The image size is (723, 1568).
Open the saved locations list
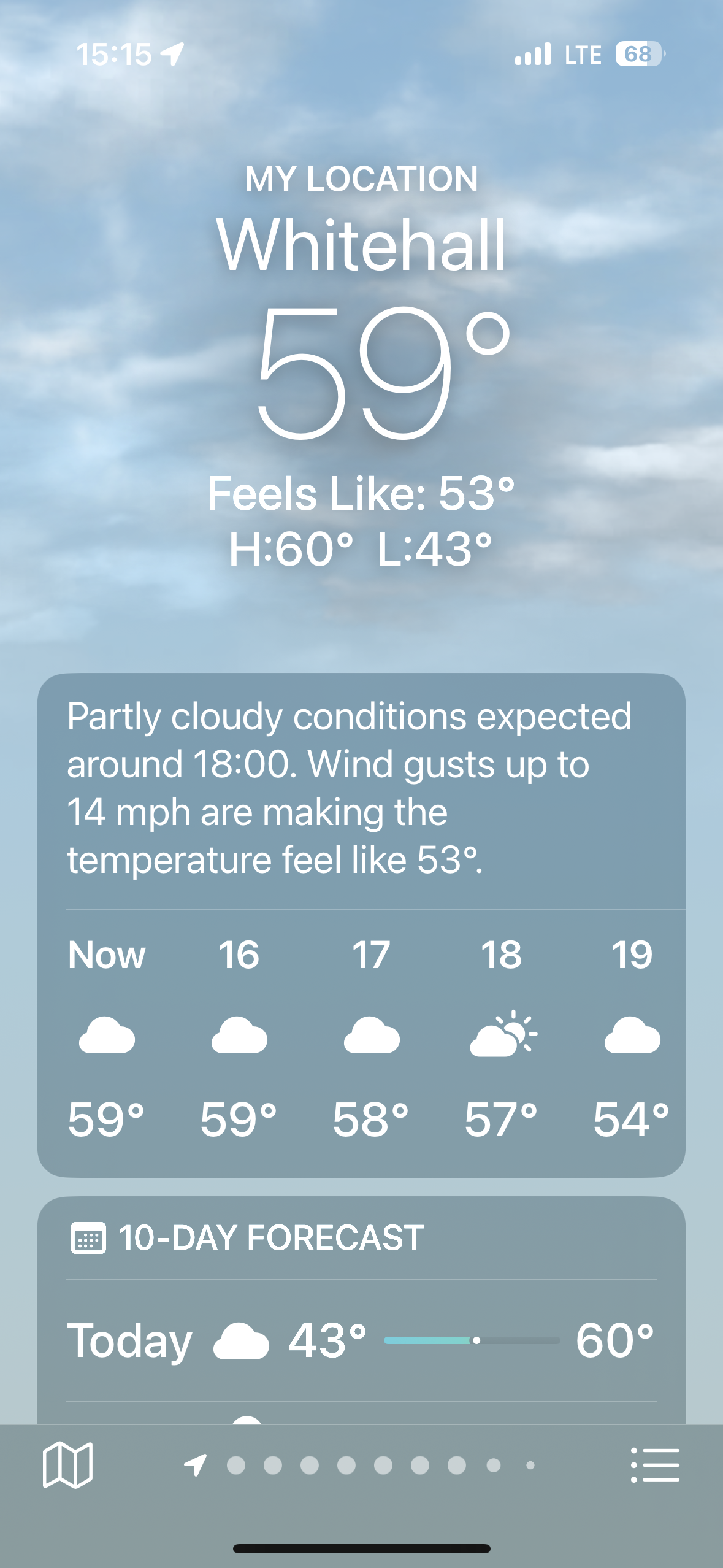[655, 1465]
